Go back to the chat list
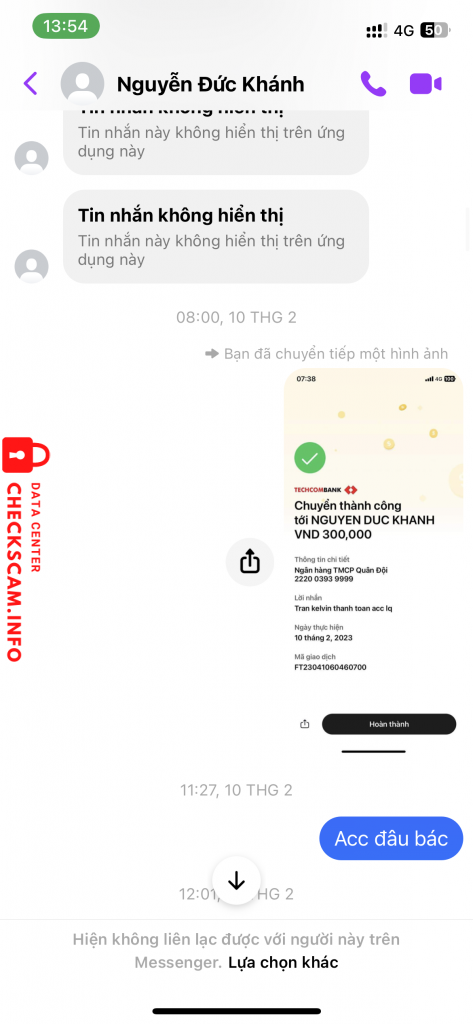The width and height of the screenshot is (473, 1024). 31,84
